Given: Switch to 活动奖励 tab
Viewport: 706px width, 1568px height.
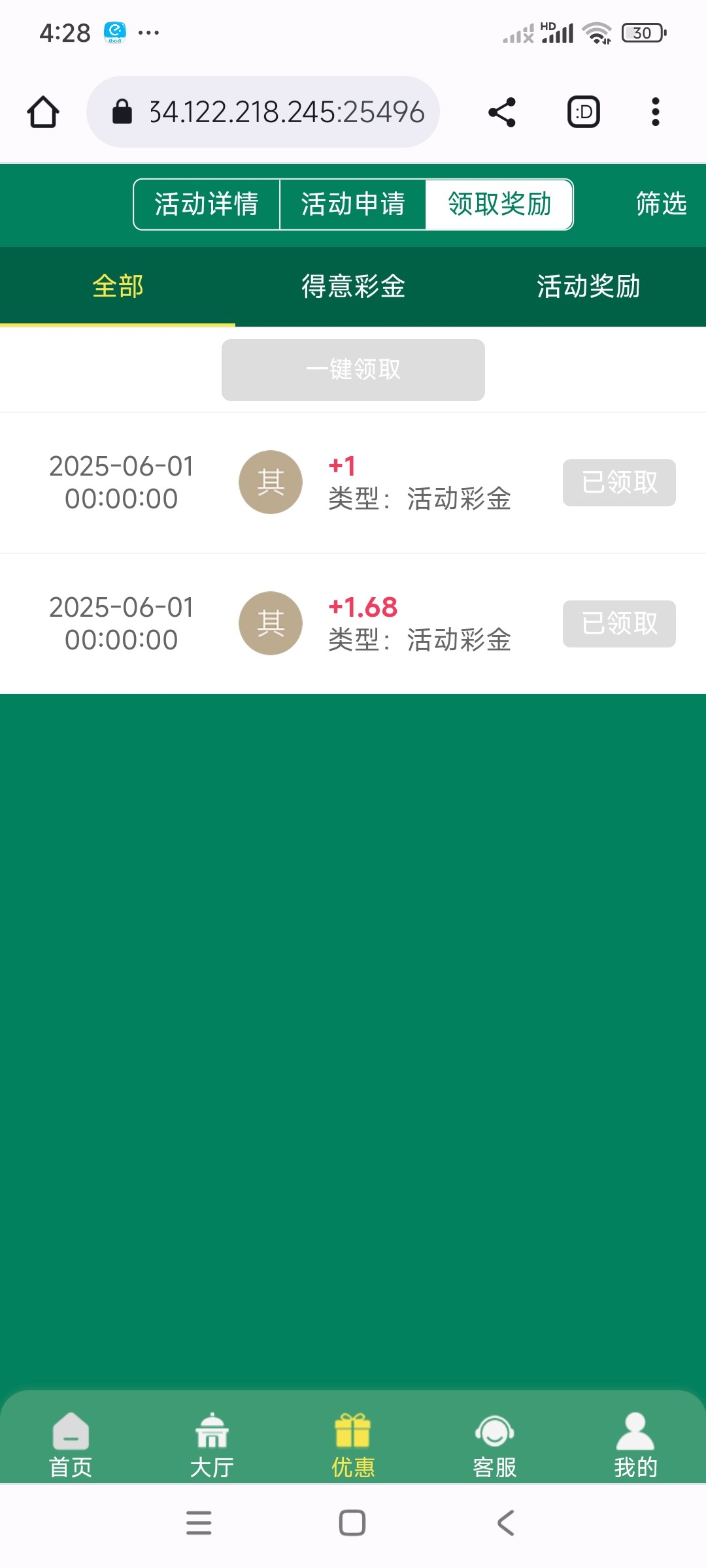Looking at the screenshot, I should (588, 286).
